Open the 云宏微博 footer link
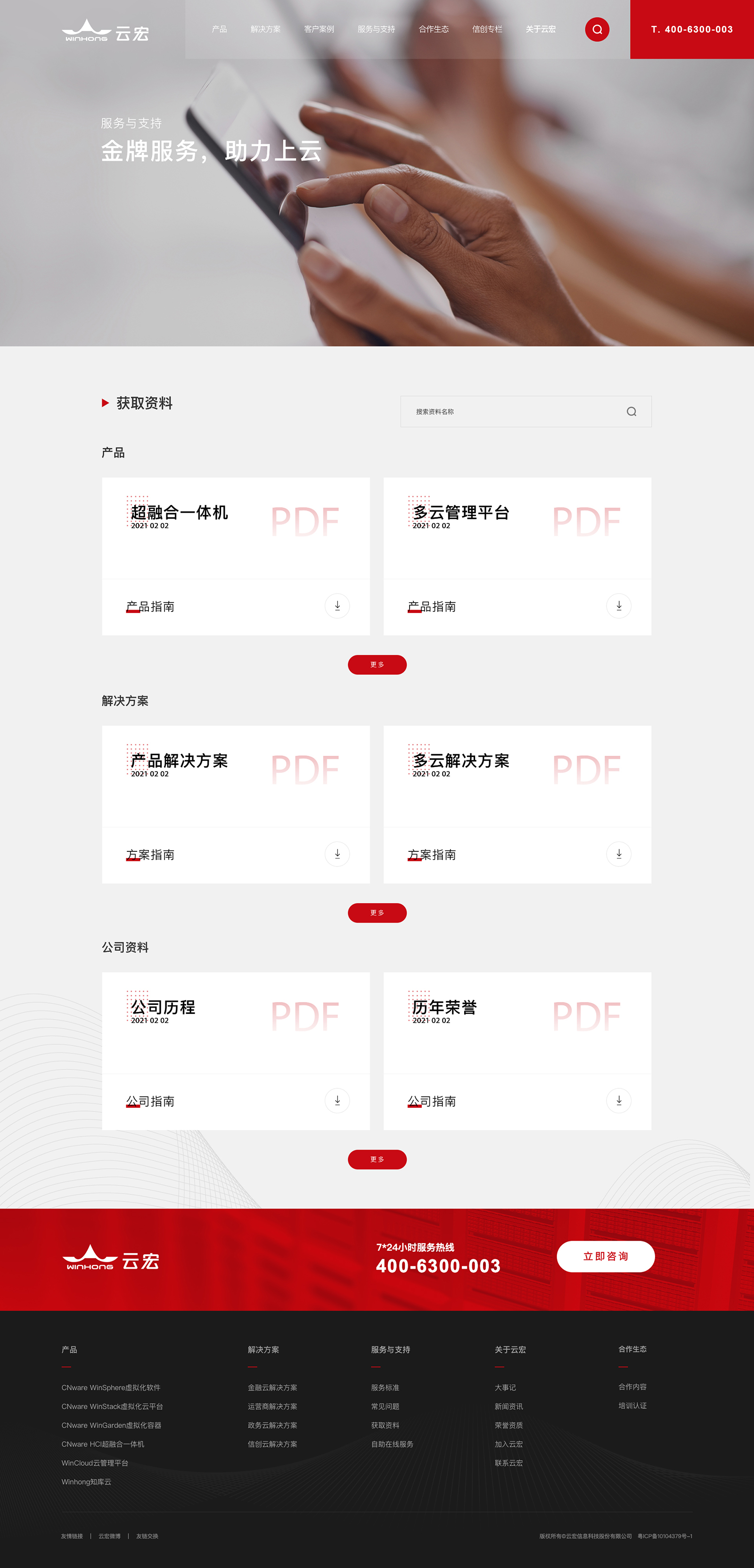This screenshot has height=1568, width=754. (x=110, y=1536)
